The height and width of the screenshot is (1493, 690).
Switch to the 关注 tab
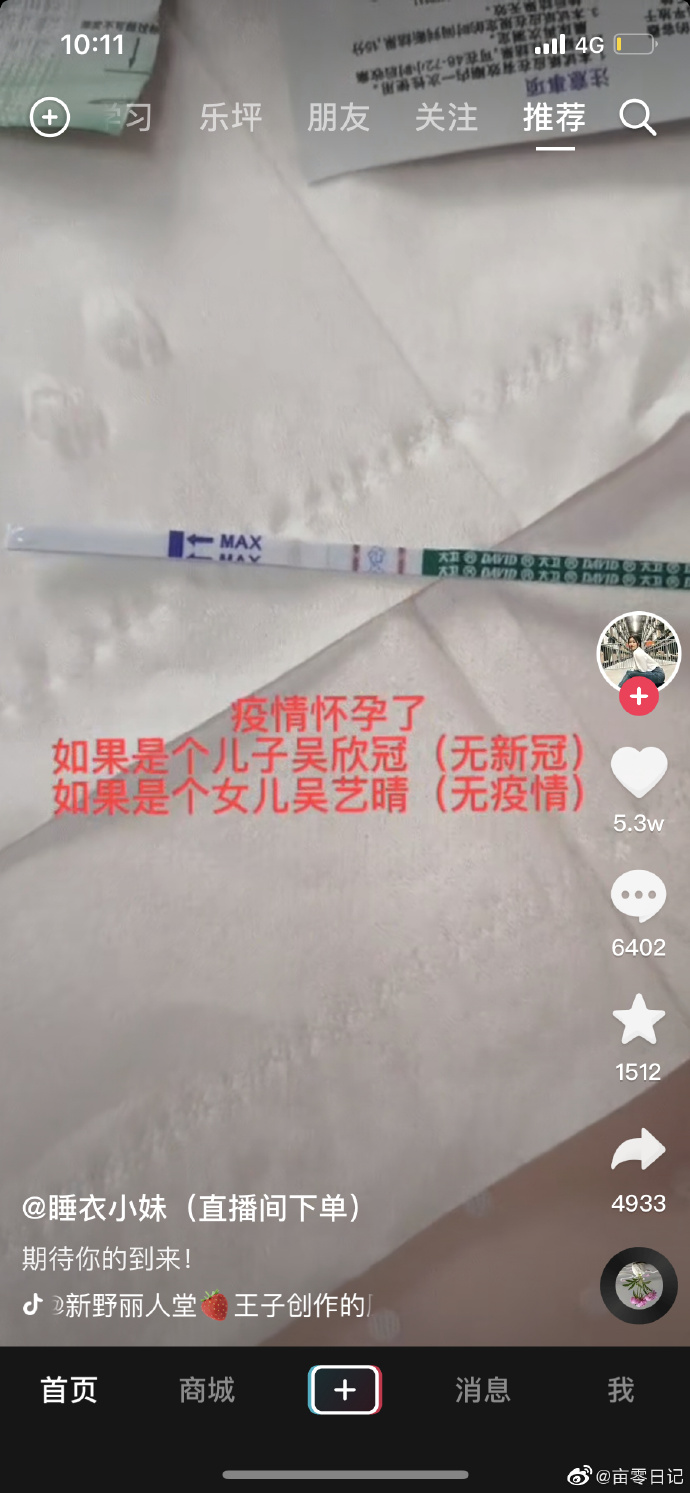pyautogui.click(x=446, y=118)
